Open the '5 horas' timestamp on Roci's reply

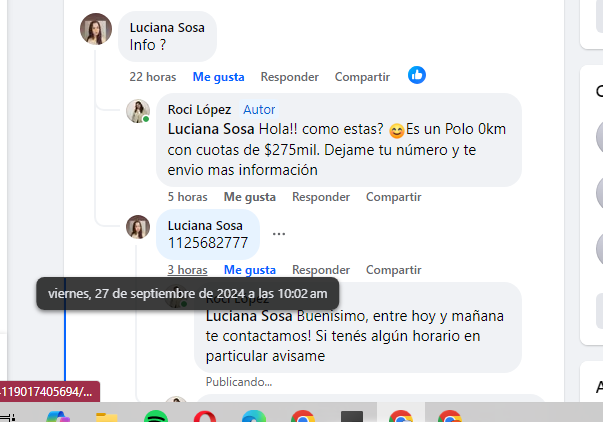pyautogui.click(x=187, y=197)
